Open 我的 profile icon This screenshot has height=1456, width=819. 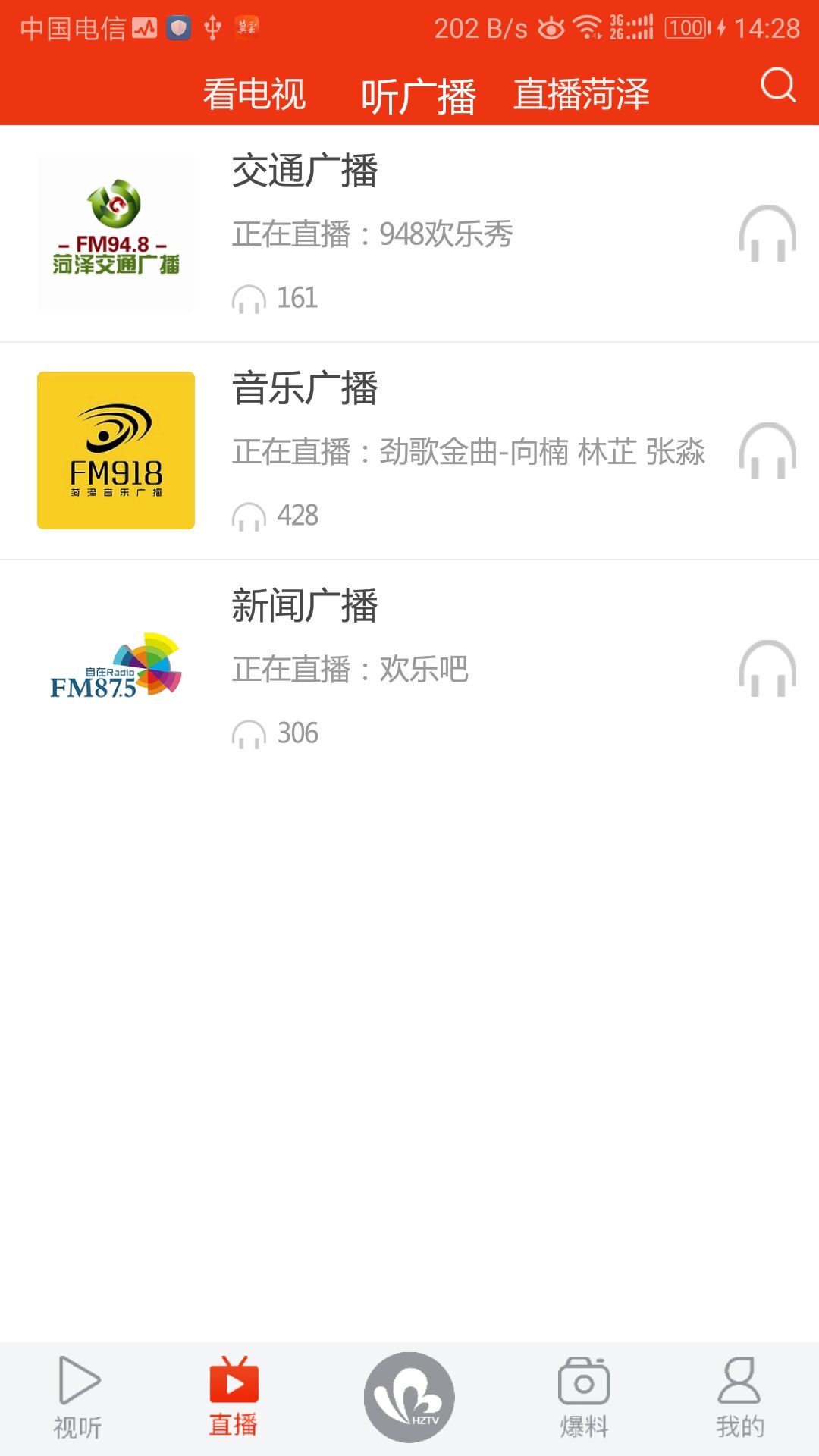tap(737, 1395)
